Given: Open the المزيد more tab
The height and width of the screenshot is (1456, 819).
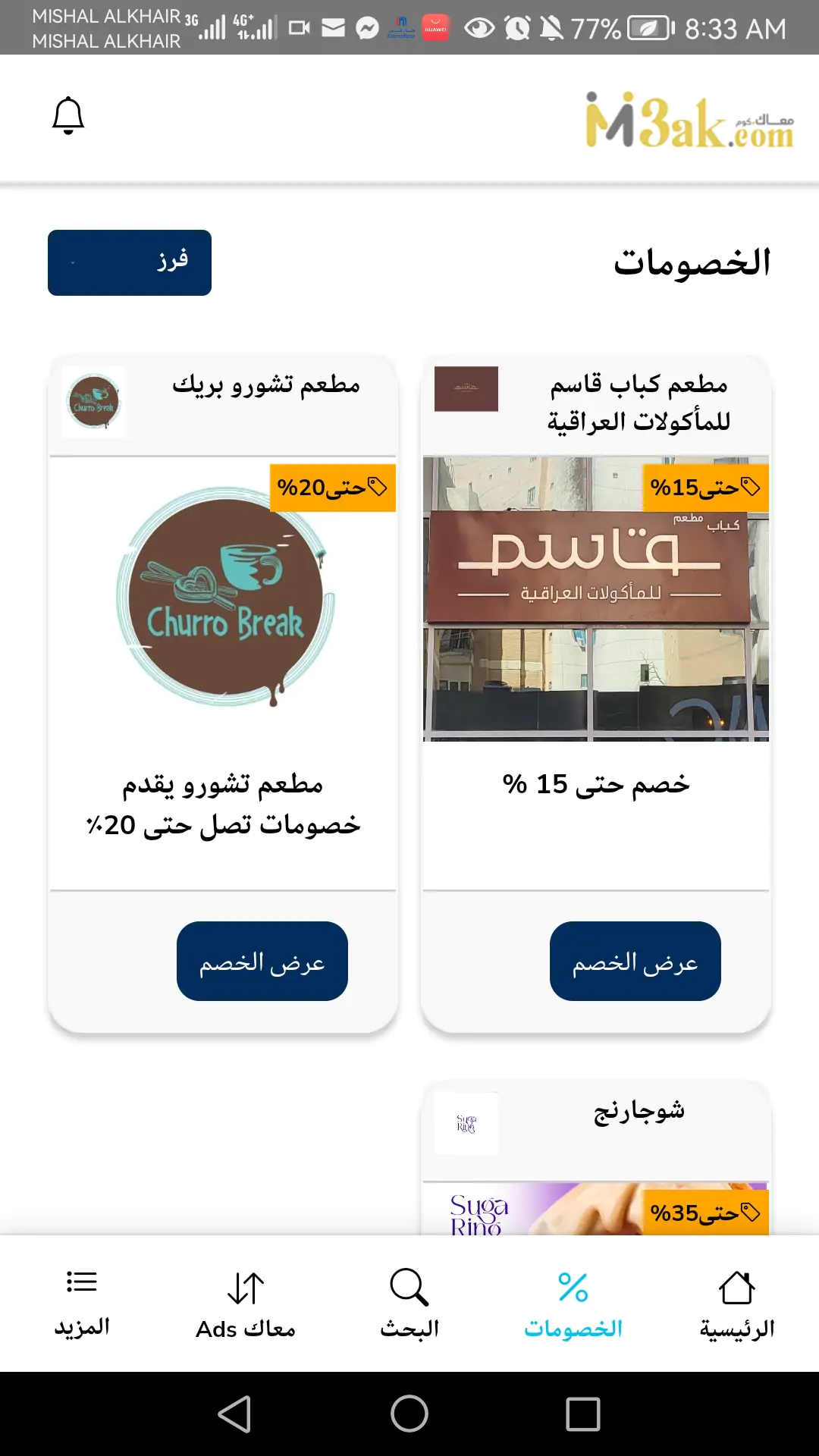Looking at the screenshot, I should 82,1303.
